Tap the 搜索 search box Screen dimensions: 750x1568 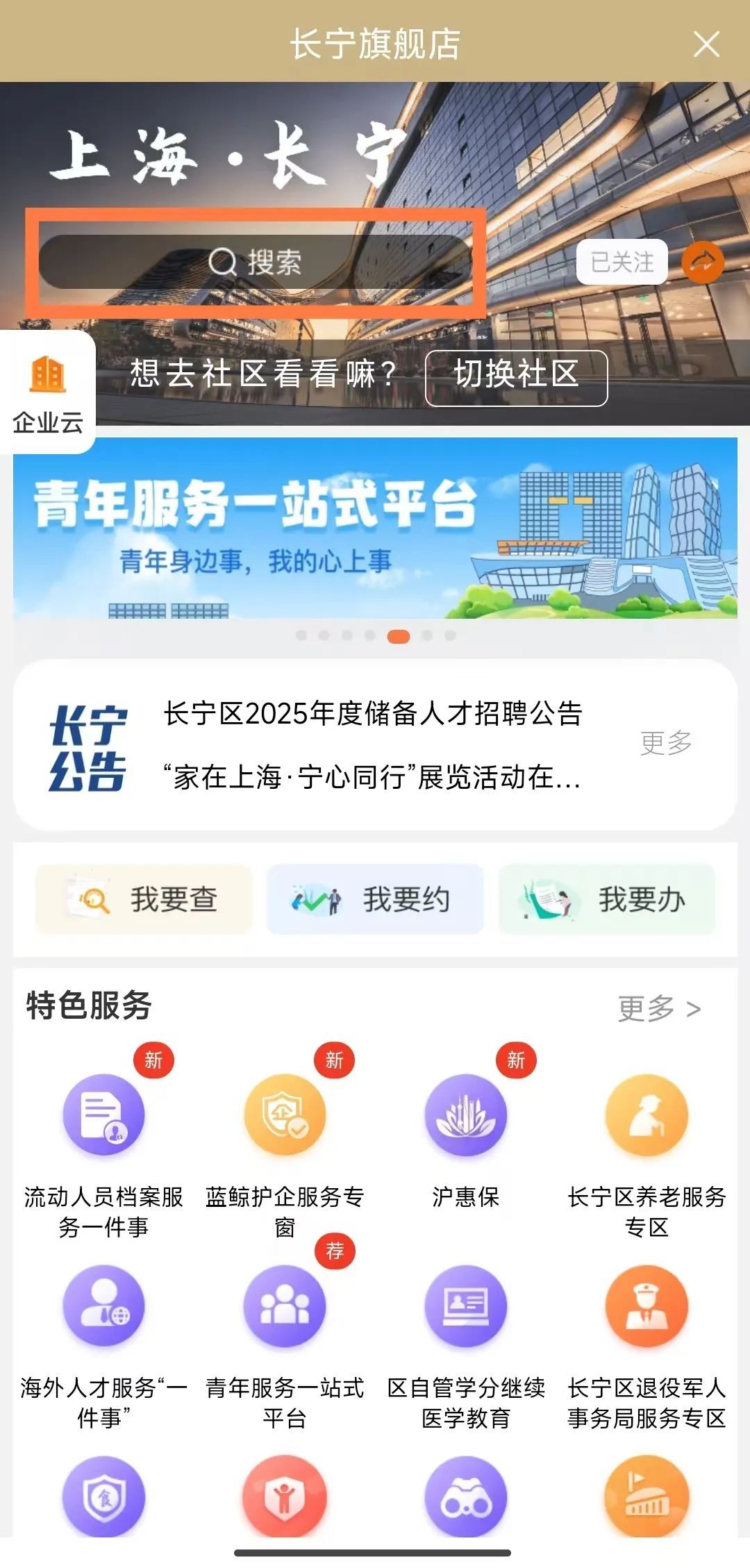[255, 262]
